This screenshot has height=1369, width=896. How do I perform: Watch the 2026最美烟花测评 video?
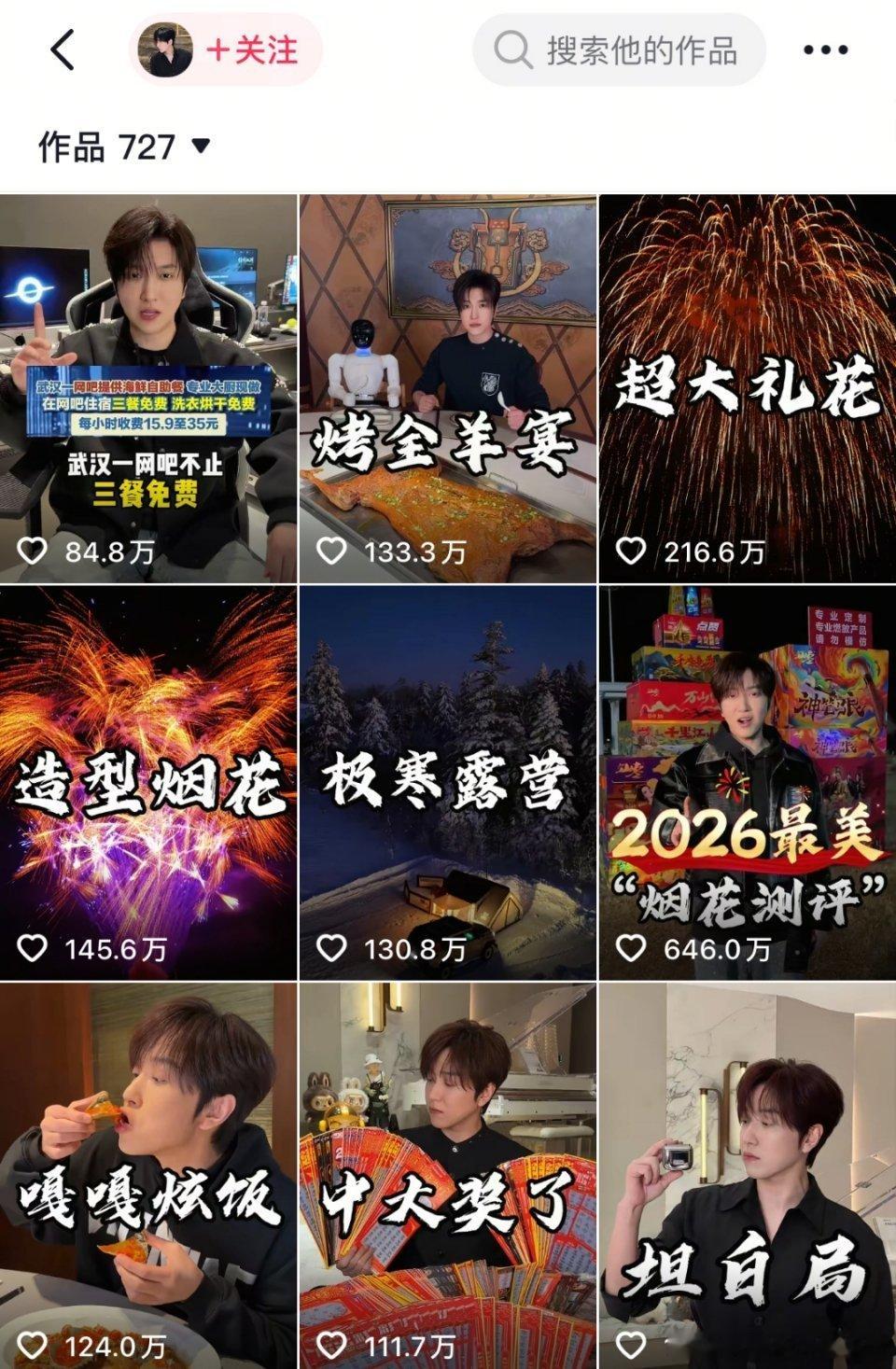pyautogui.click(x=747, y=782)
